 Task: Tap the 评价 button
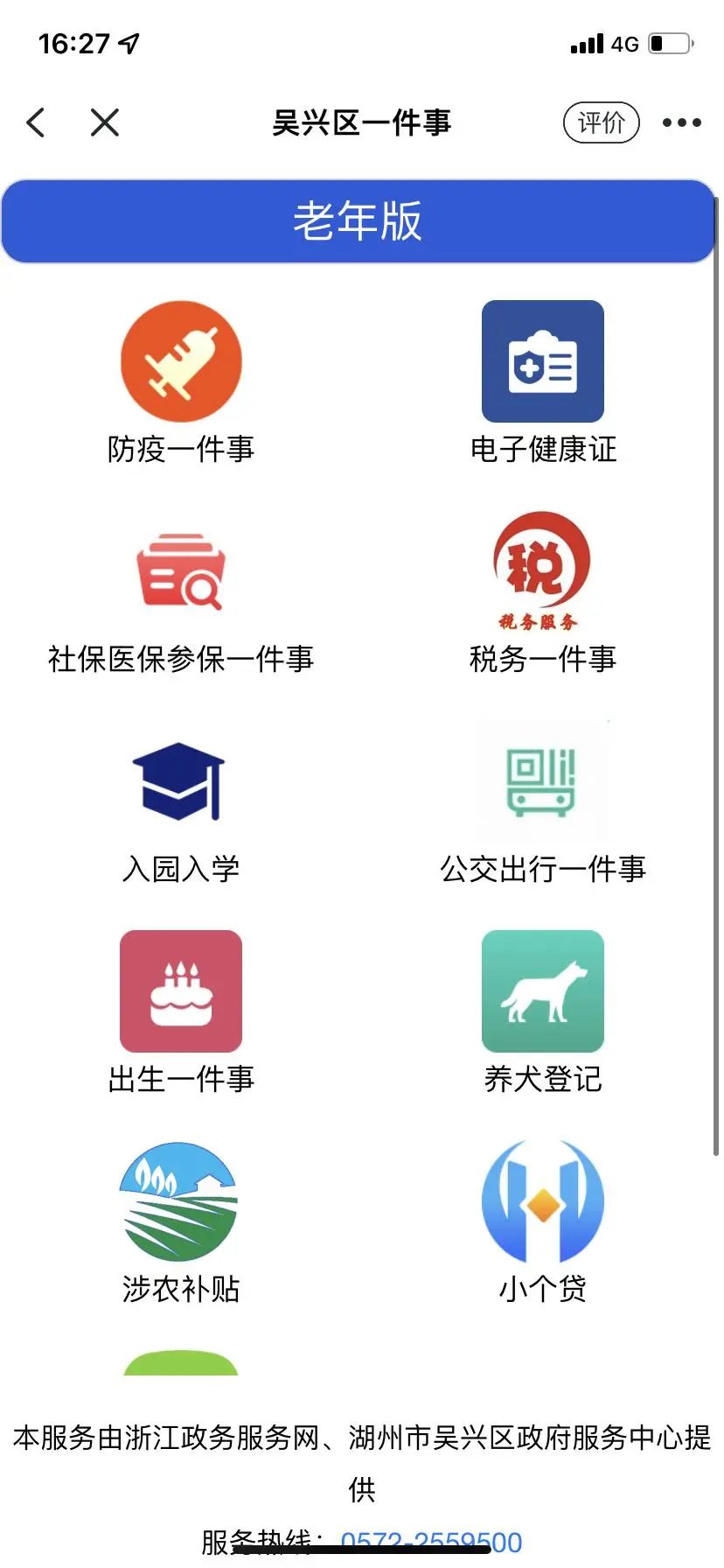(602, 122)
